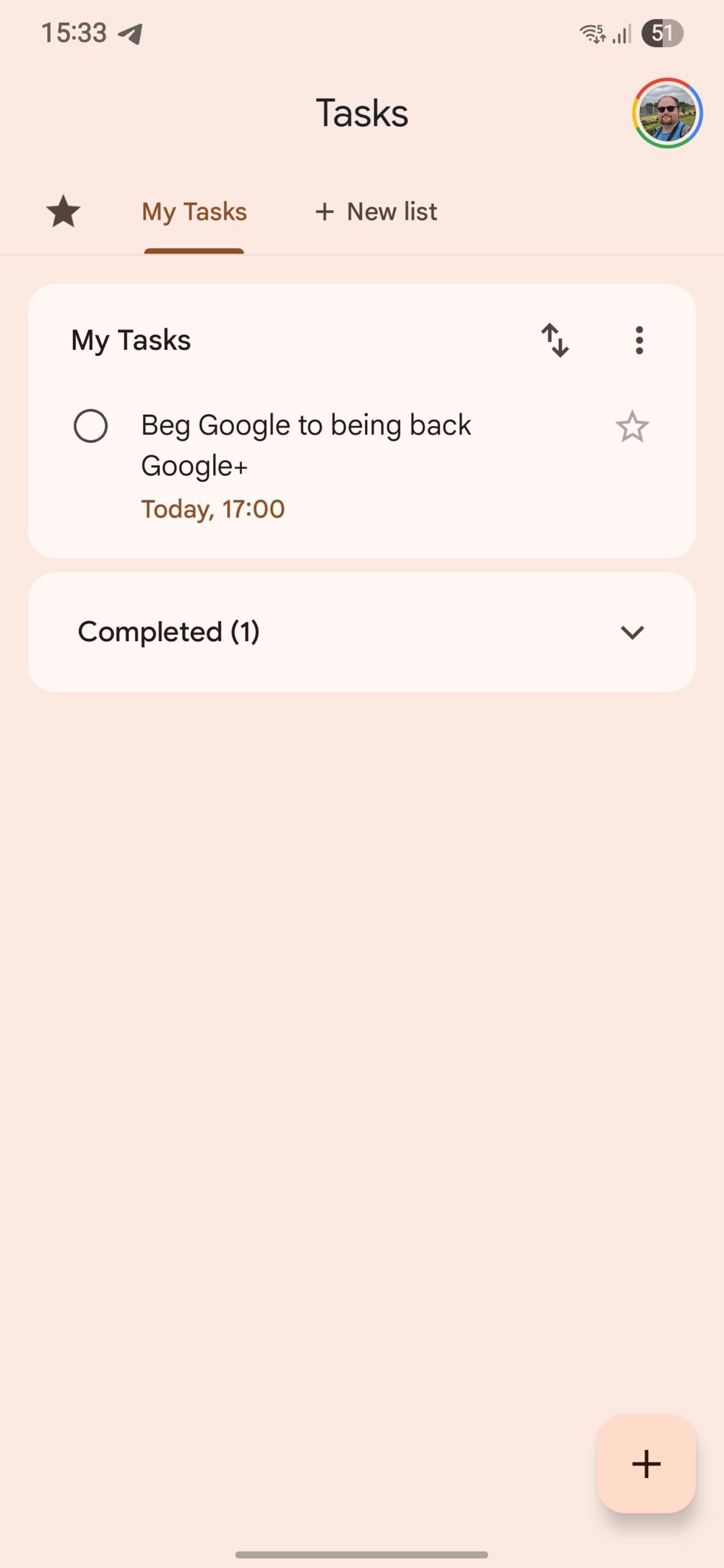Add a new task with plus button
Screen dimensions: 724x1568
(x=646, y=1464)
